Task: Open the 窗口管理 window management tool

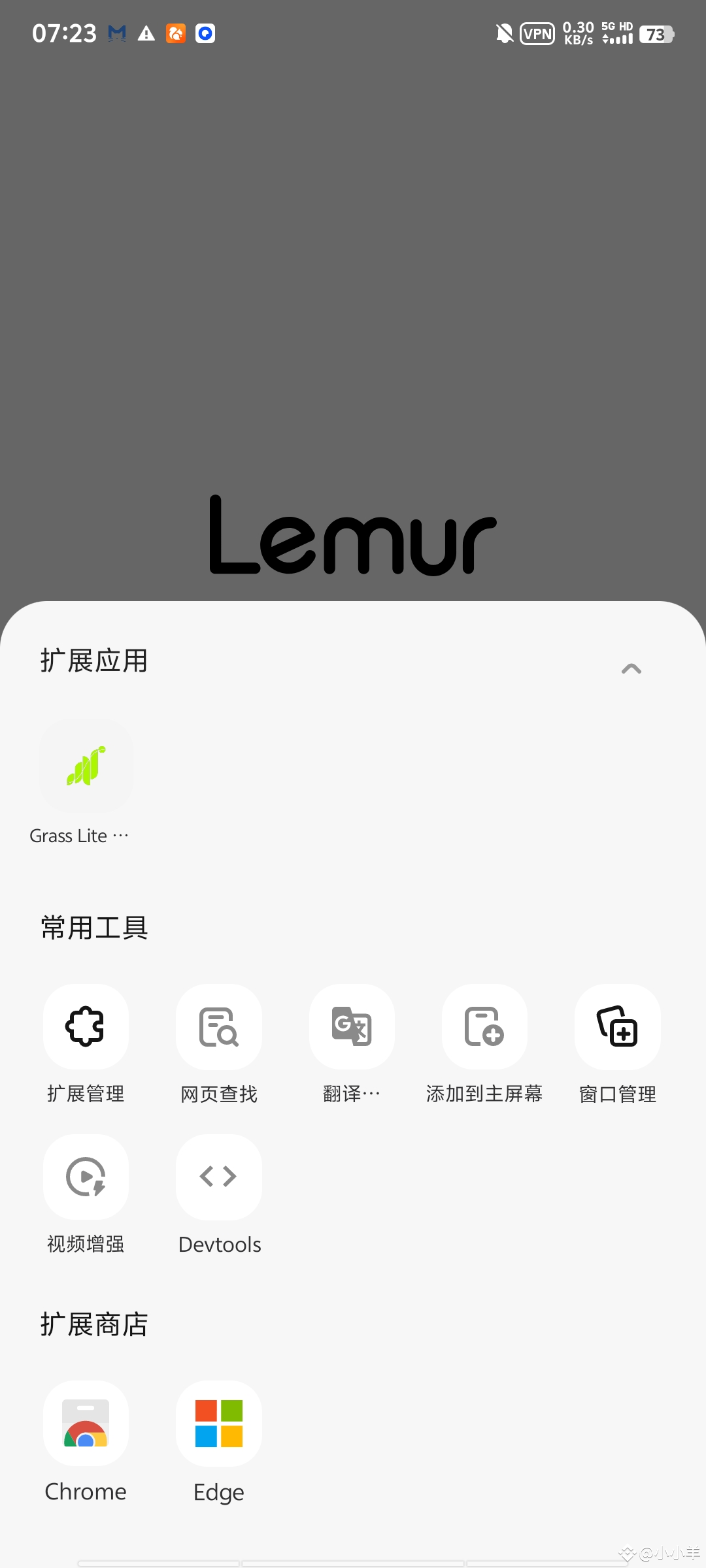Action: pos(617,1026)
